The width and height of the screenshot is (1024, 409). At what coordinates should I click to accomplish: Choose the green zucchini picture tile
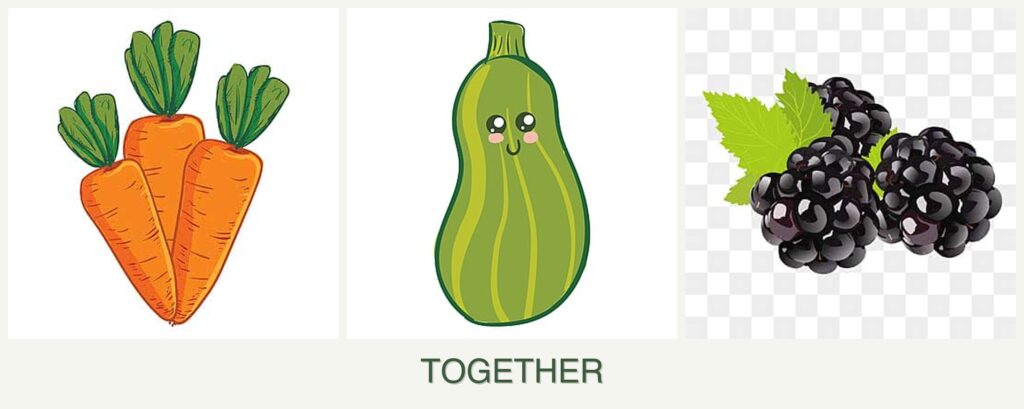[512, 174]
